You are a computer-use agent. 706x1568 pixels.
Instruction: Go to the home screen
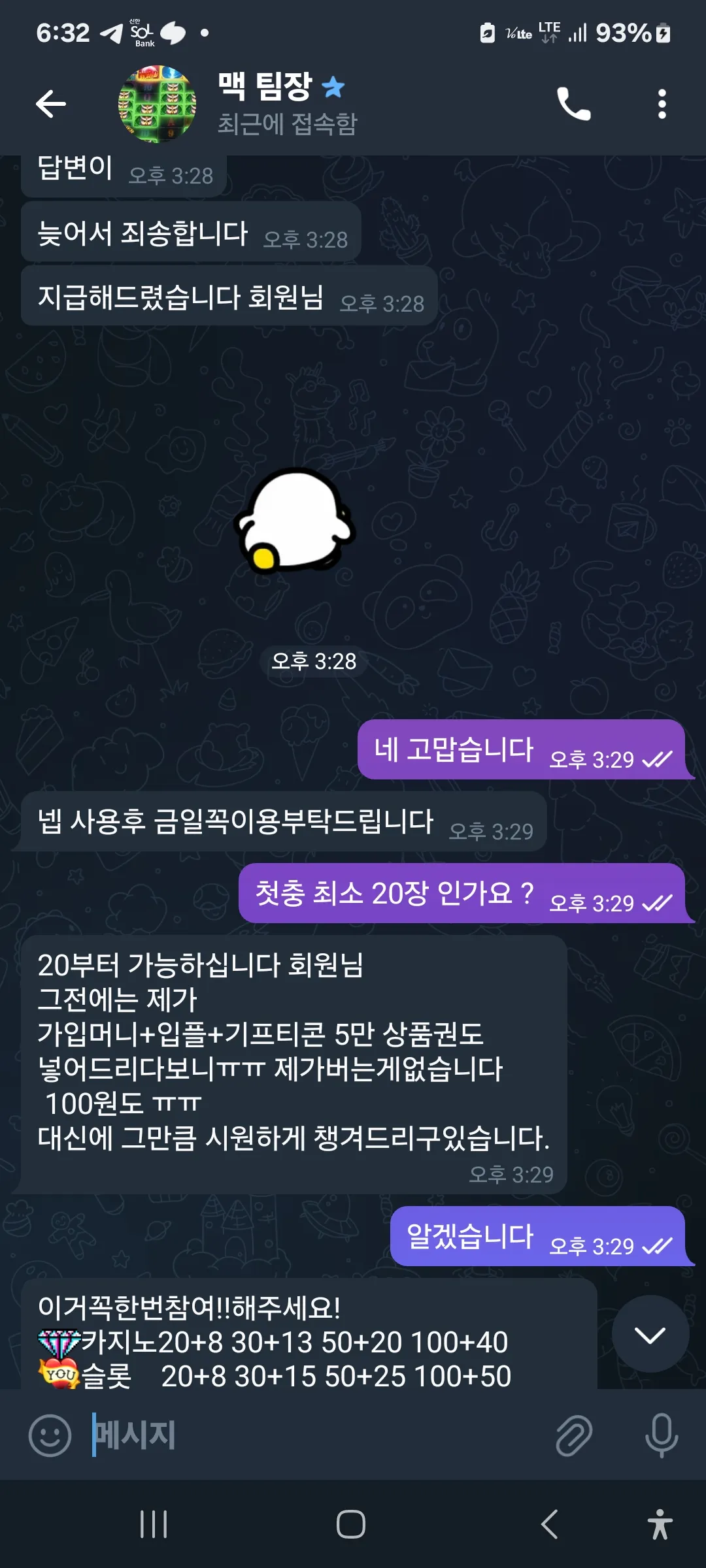tap(351, 1524)
